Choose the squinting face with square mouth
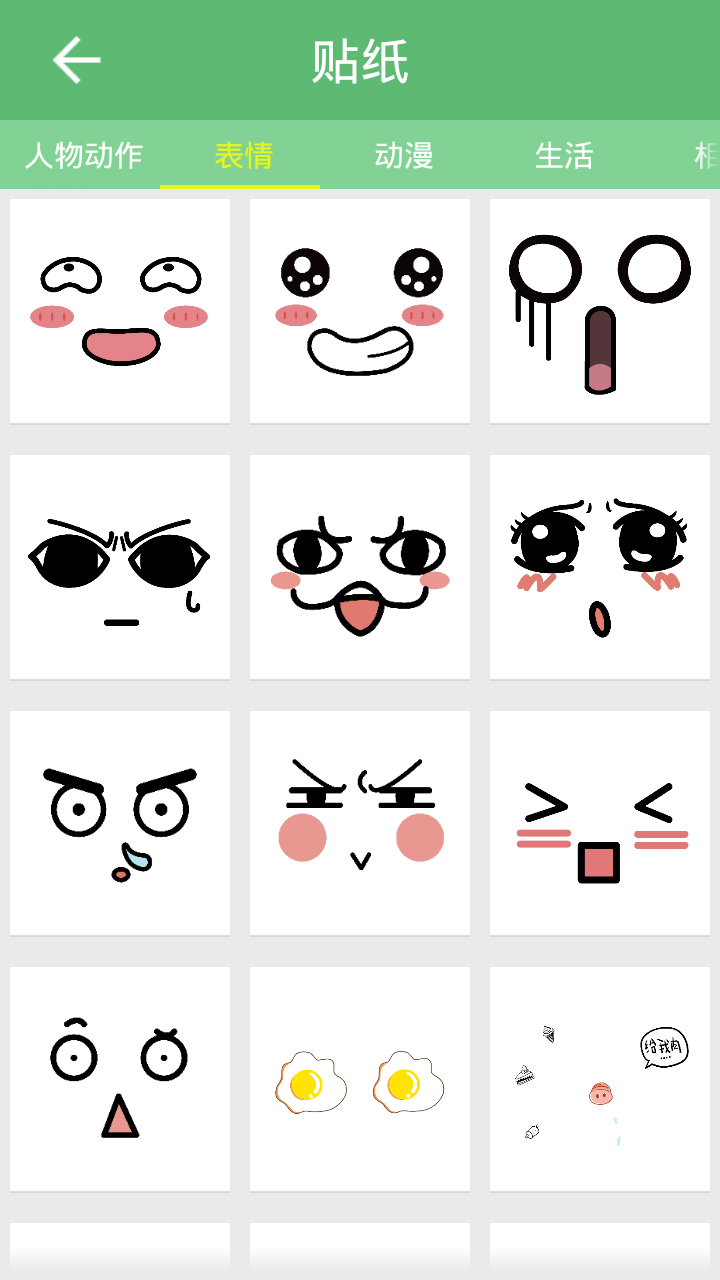This screenshot has height=1280, width=720. (x=600, y=823)
